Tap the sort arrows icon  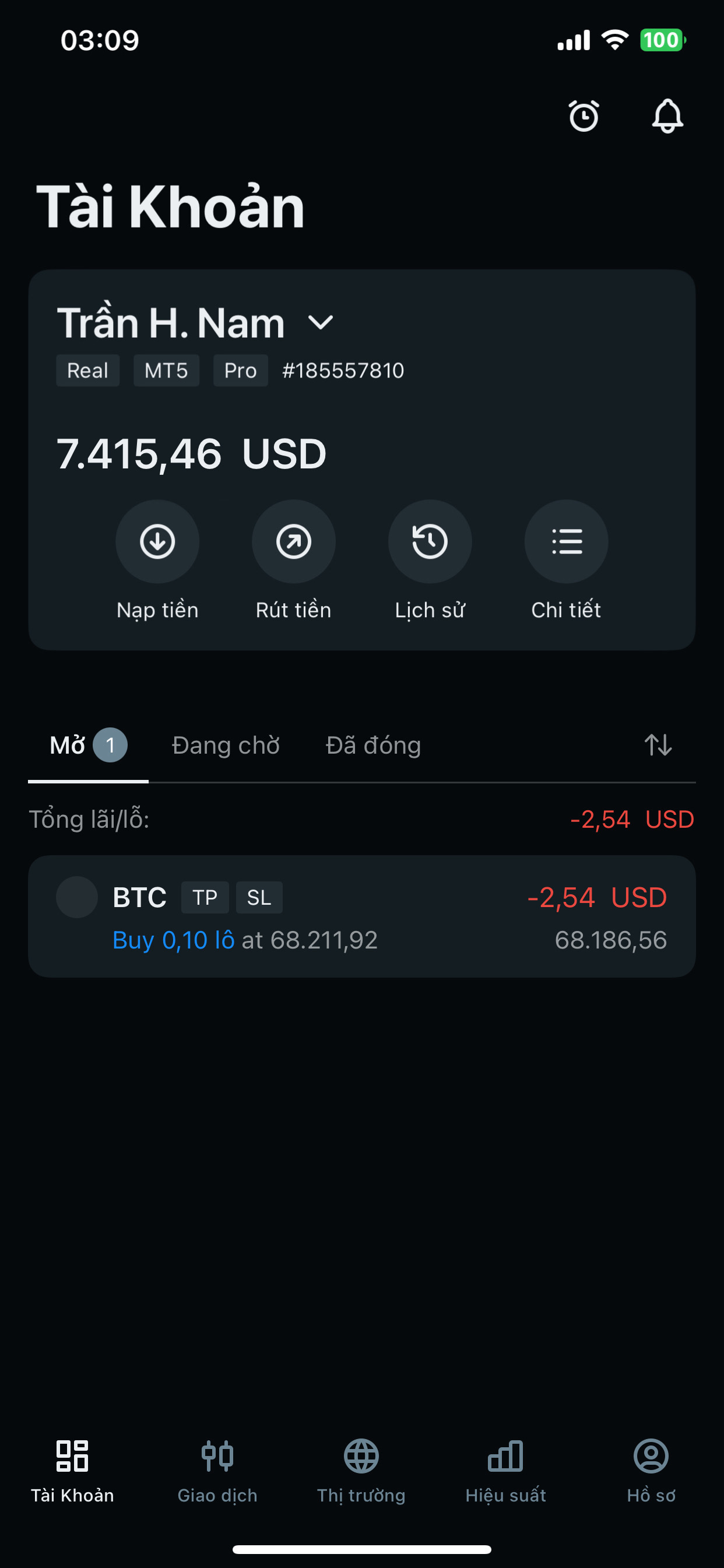(x=658, y=745)
